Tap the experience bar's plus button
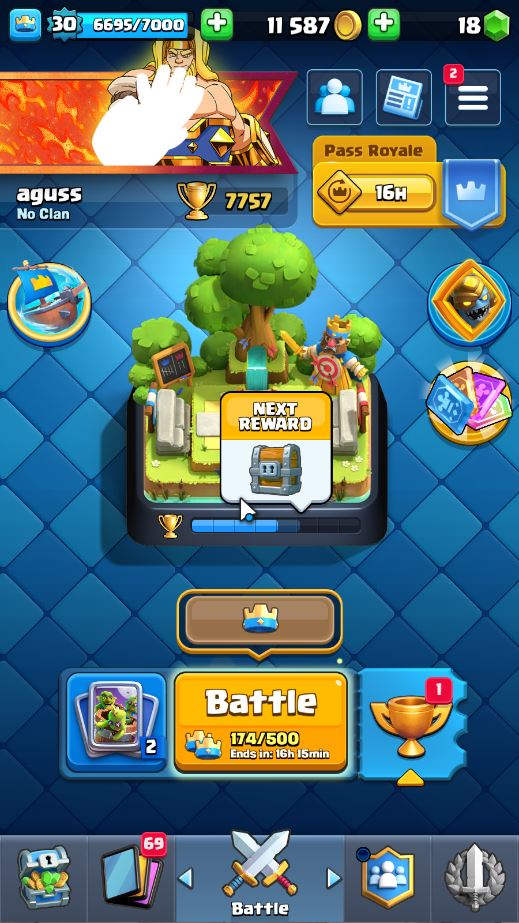Image resolution: width=519 pixels, height=923 pixels. point(217,25)
